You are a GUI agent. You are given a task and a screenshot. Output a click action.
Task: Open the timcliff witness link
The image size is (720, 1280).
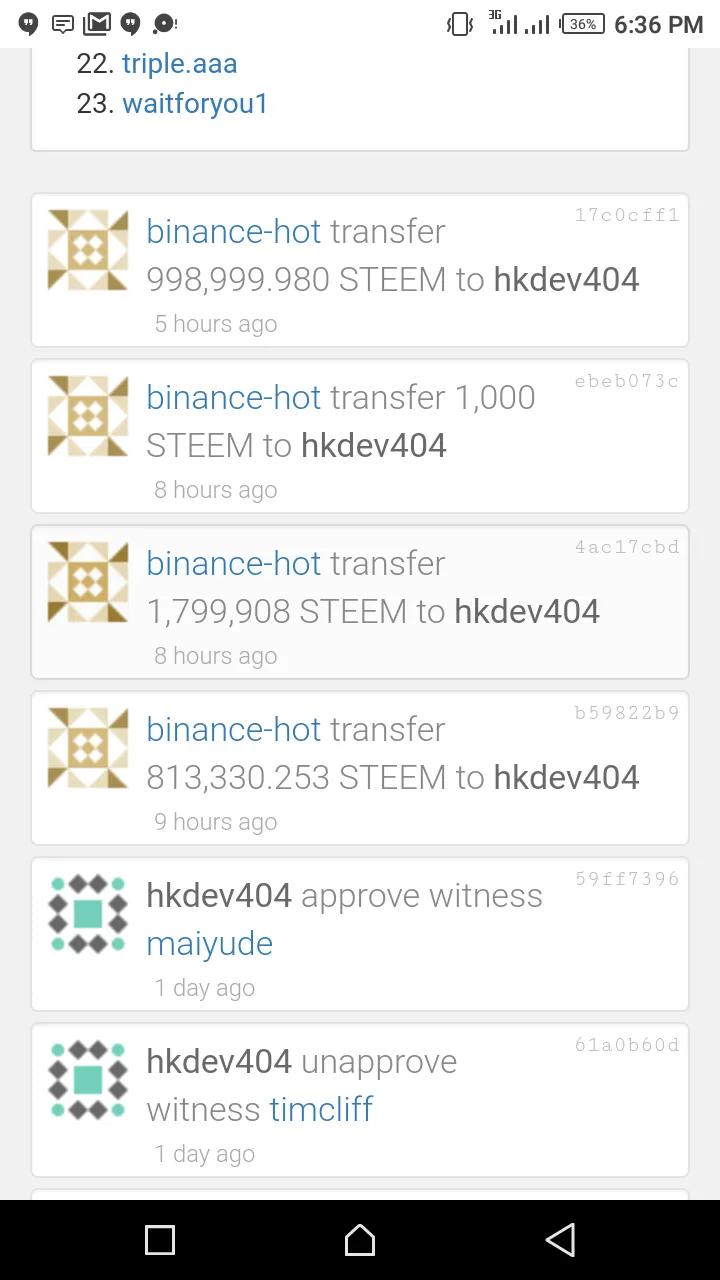pyautogui.click(x=321, y=1109)
